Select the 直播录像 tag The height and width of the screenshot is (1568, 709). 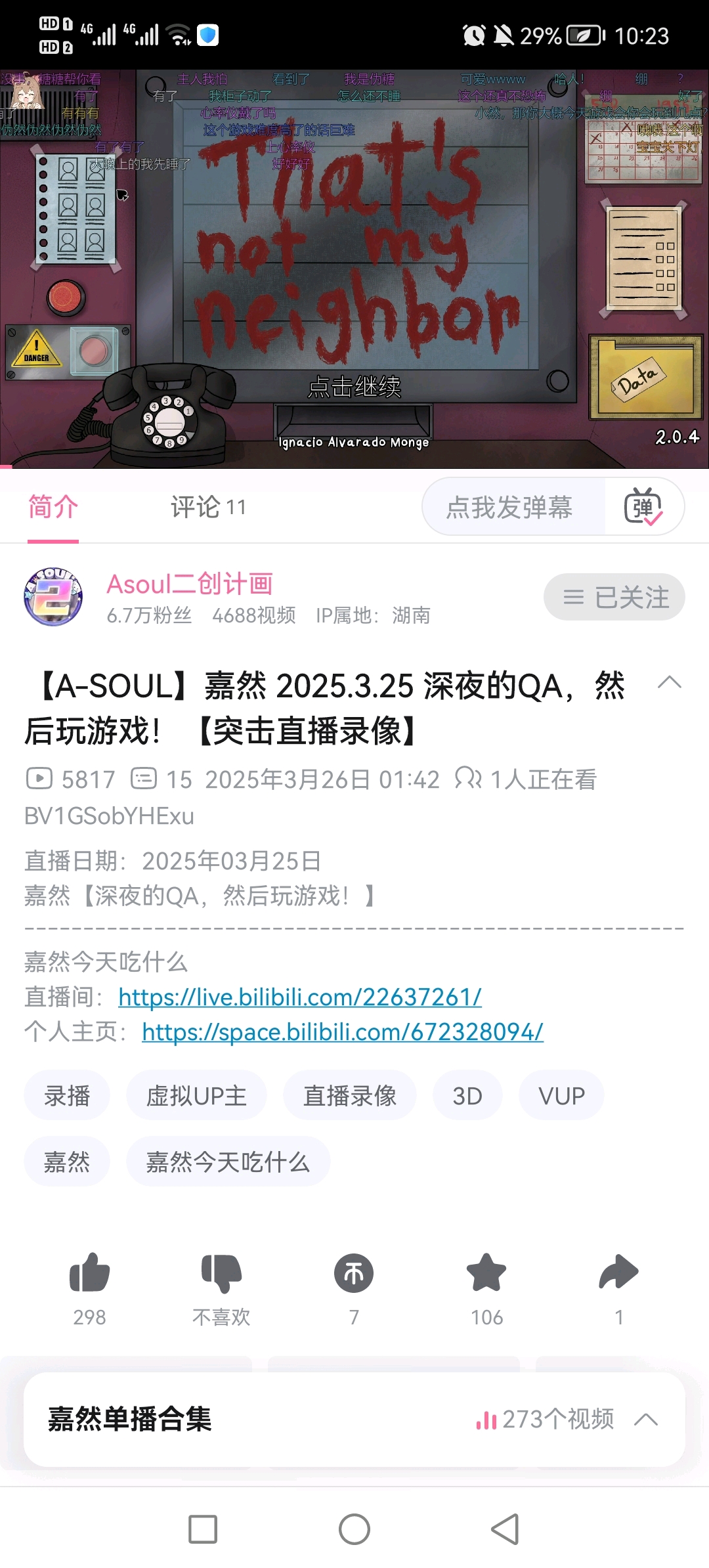coord(349,1096)
